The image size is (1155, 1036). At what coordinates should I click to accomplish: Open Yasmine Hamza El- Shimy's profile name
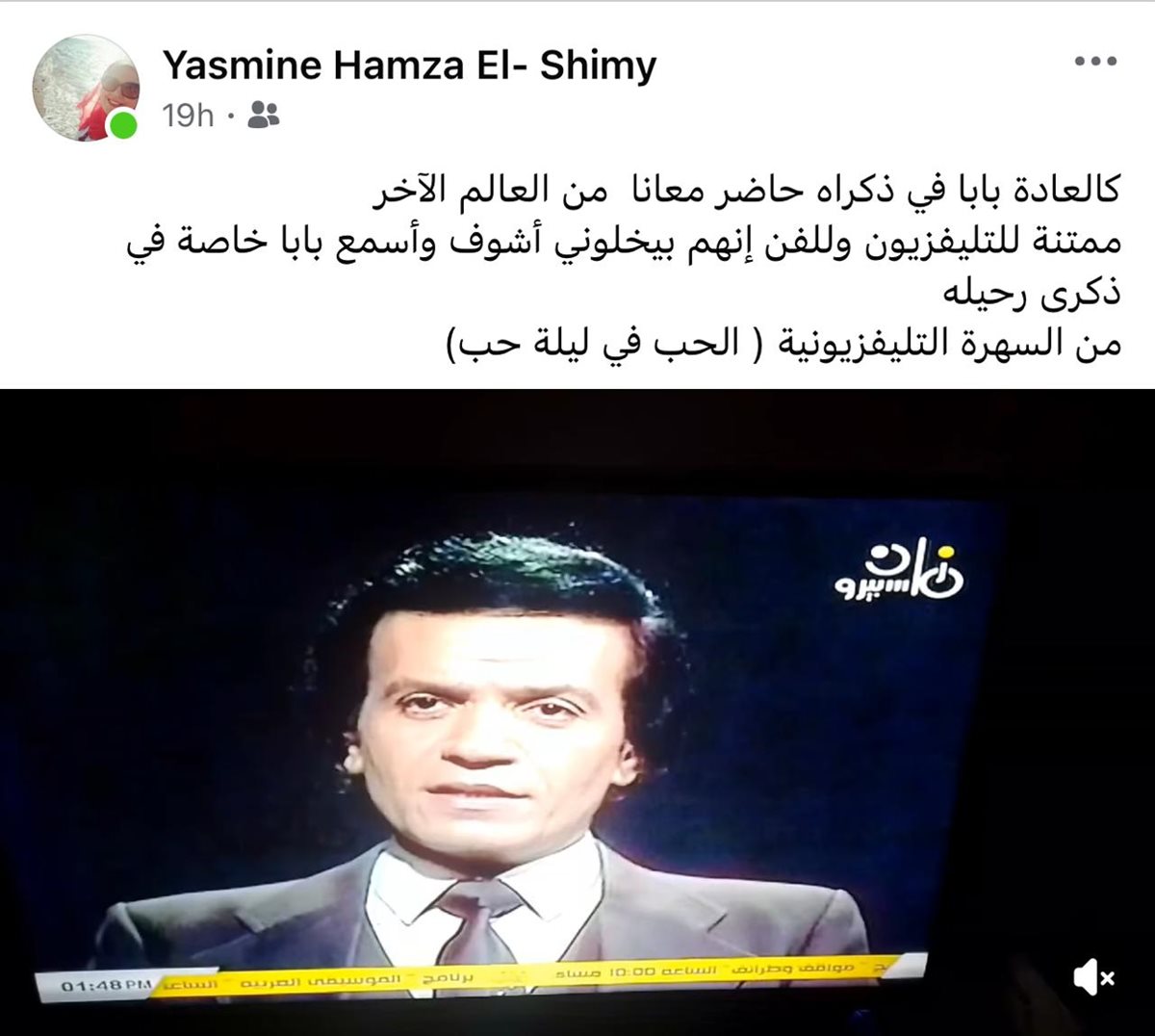tap(409, 65)
